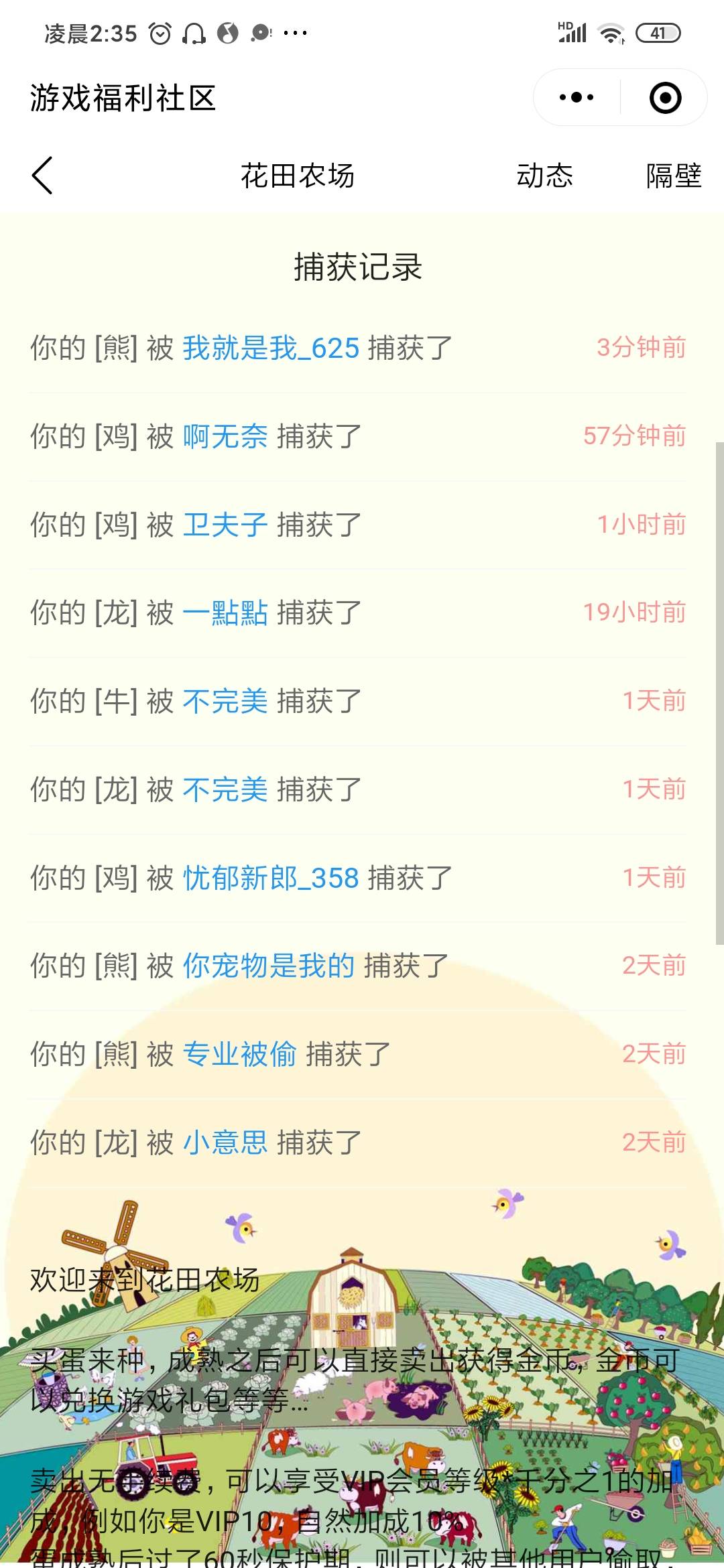The width and height of the screenshot is (724, 1568).
Task: Tap user name 你宠物是我的
Action: (268, 966)
